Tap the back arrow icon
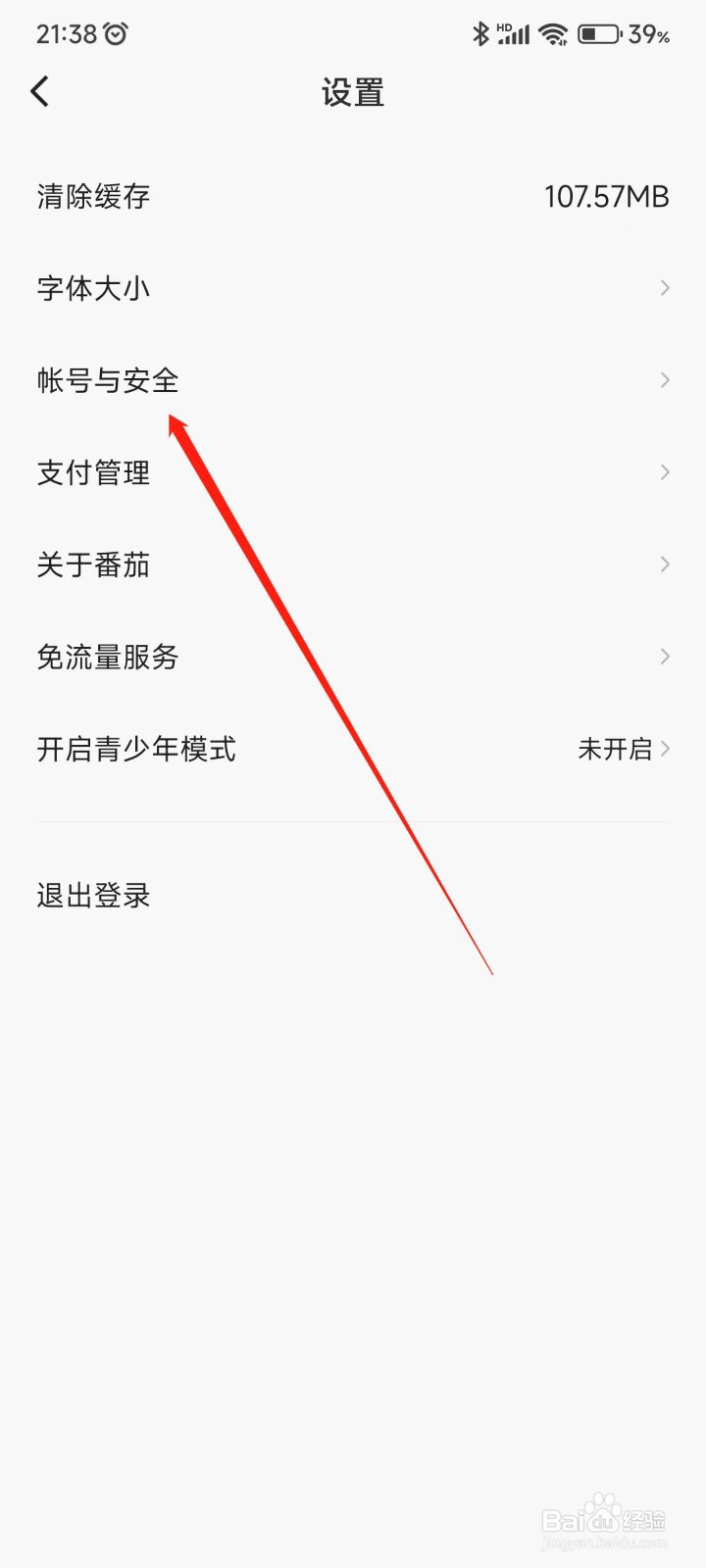Screen dimensions: 706x1568 (39, 90)
